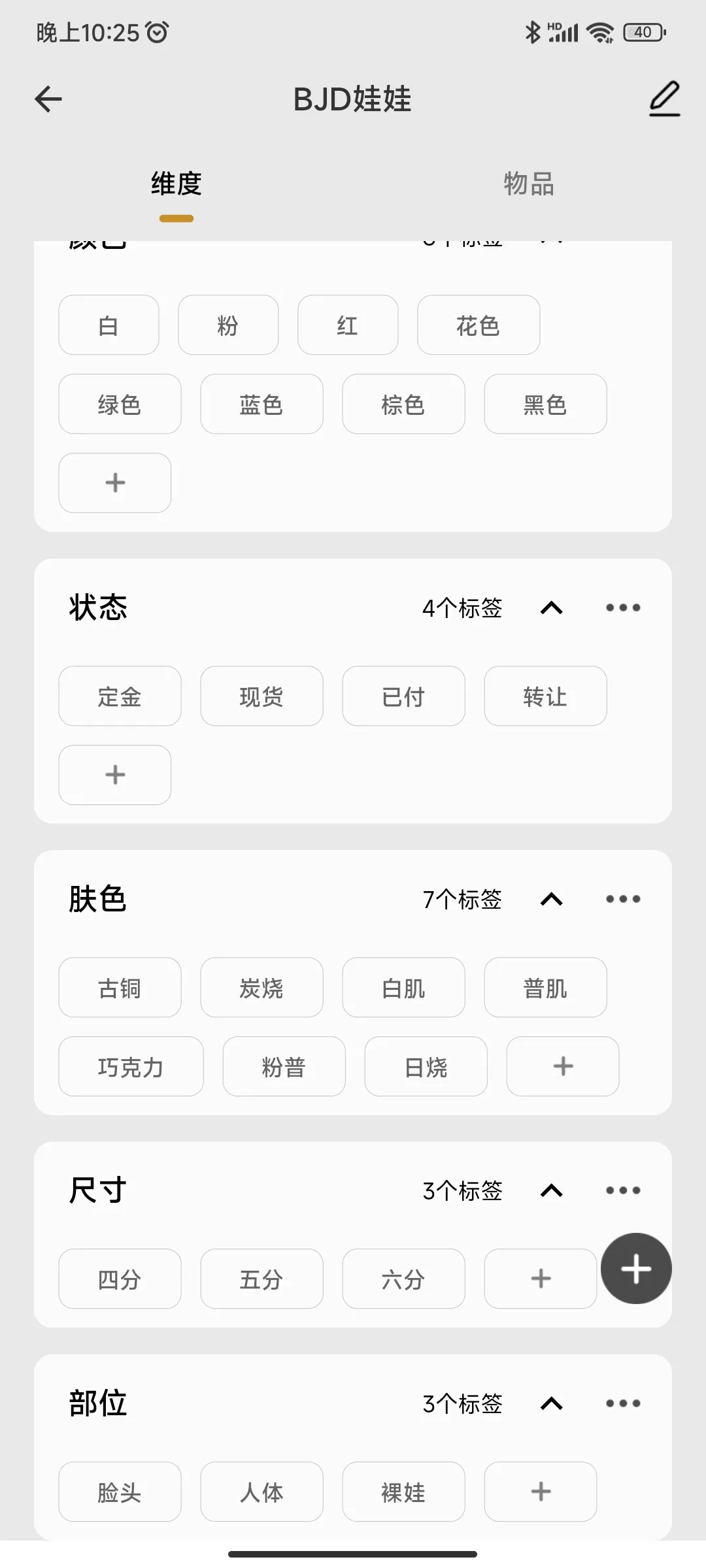Collapse the 尺寸 section

click(x=551, y=1189)
